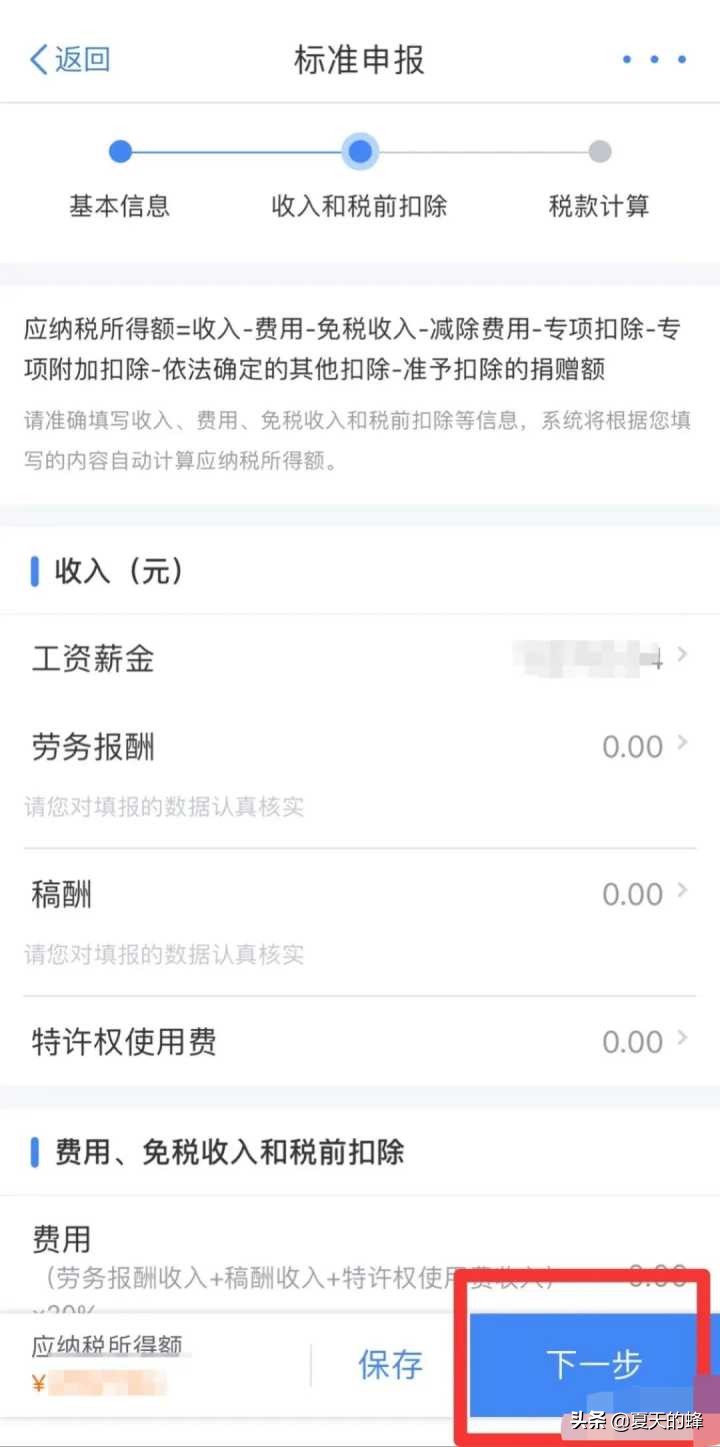Screen dimensions: 720x1447
Task: Tap the progress stepper line
Action: pos(240,151)
